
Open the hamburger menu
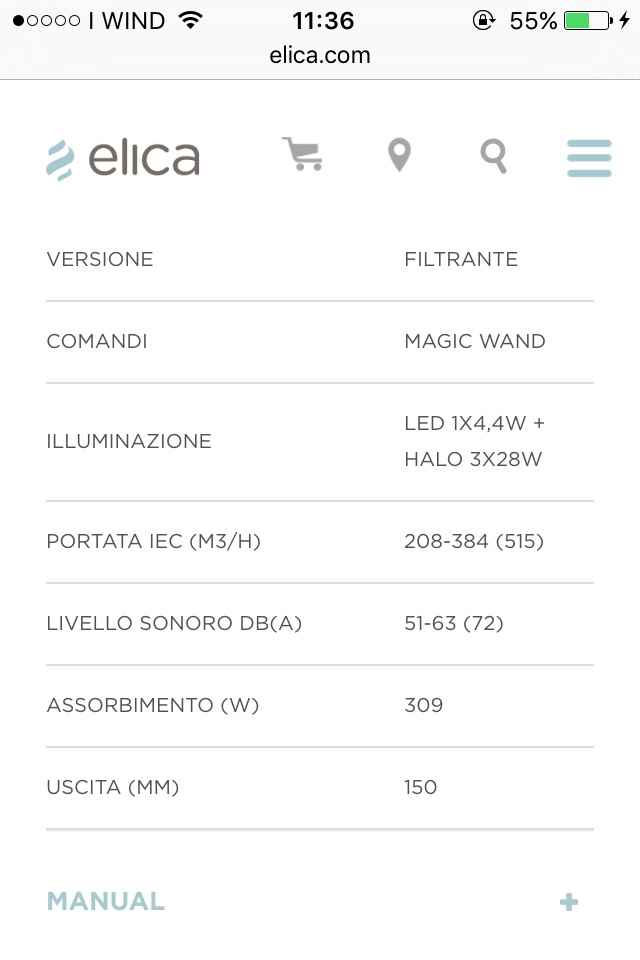coord(589,158)
